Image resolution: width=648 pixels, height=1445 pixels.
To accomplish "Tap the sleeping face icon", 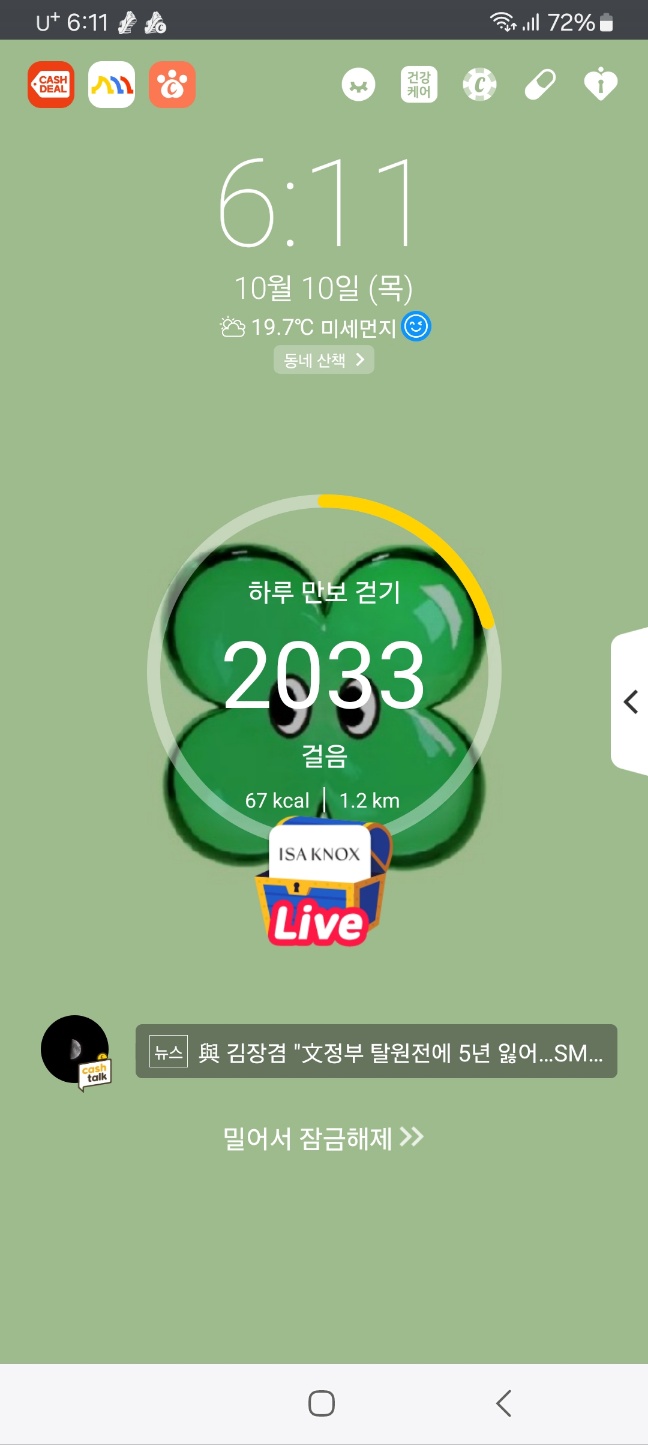I will (357, 86).
